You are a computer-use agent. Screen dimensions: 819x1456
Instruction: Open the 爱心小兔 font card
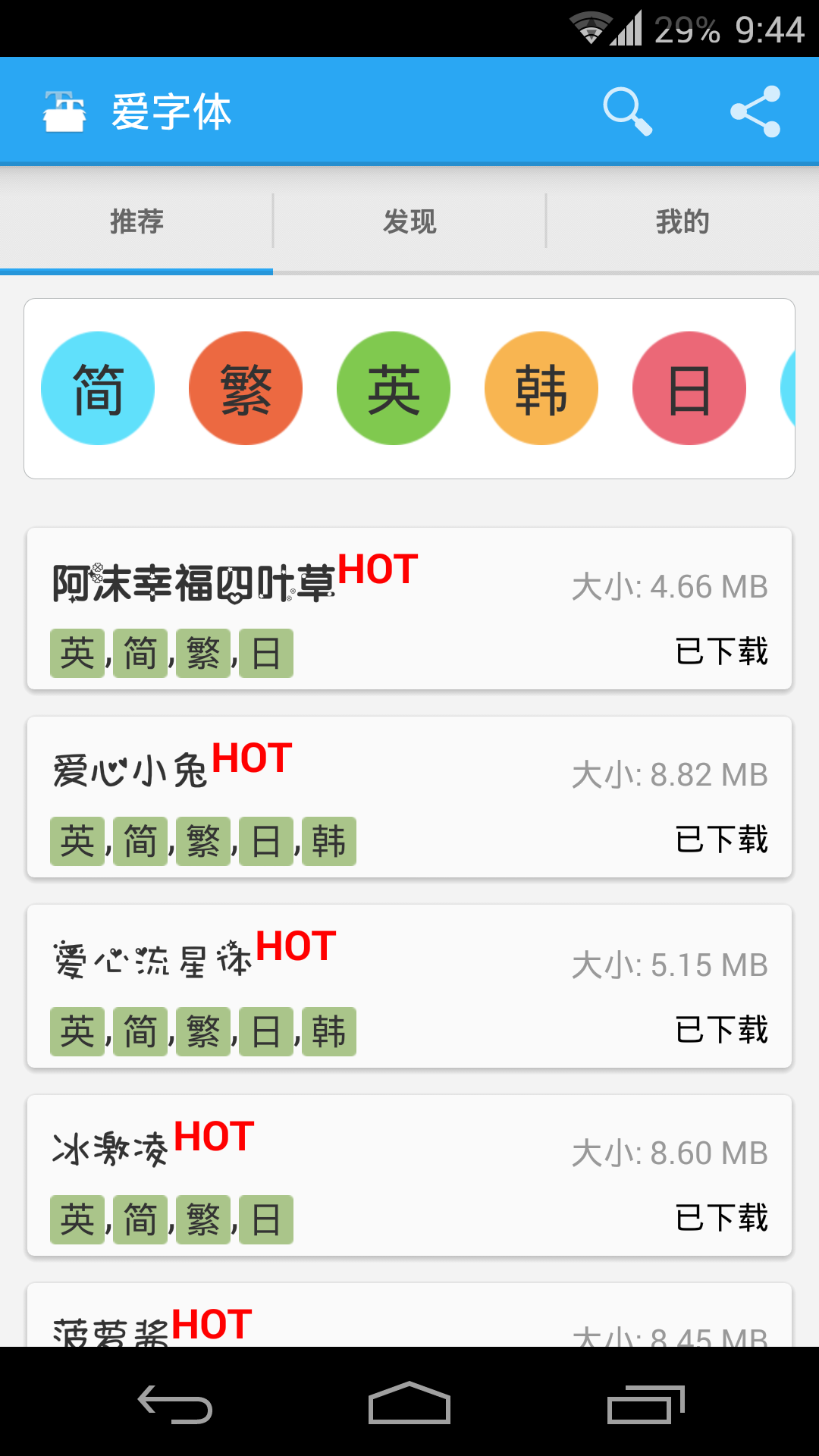pyautogui.click(x=409, y=797)
